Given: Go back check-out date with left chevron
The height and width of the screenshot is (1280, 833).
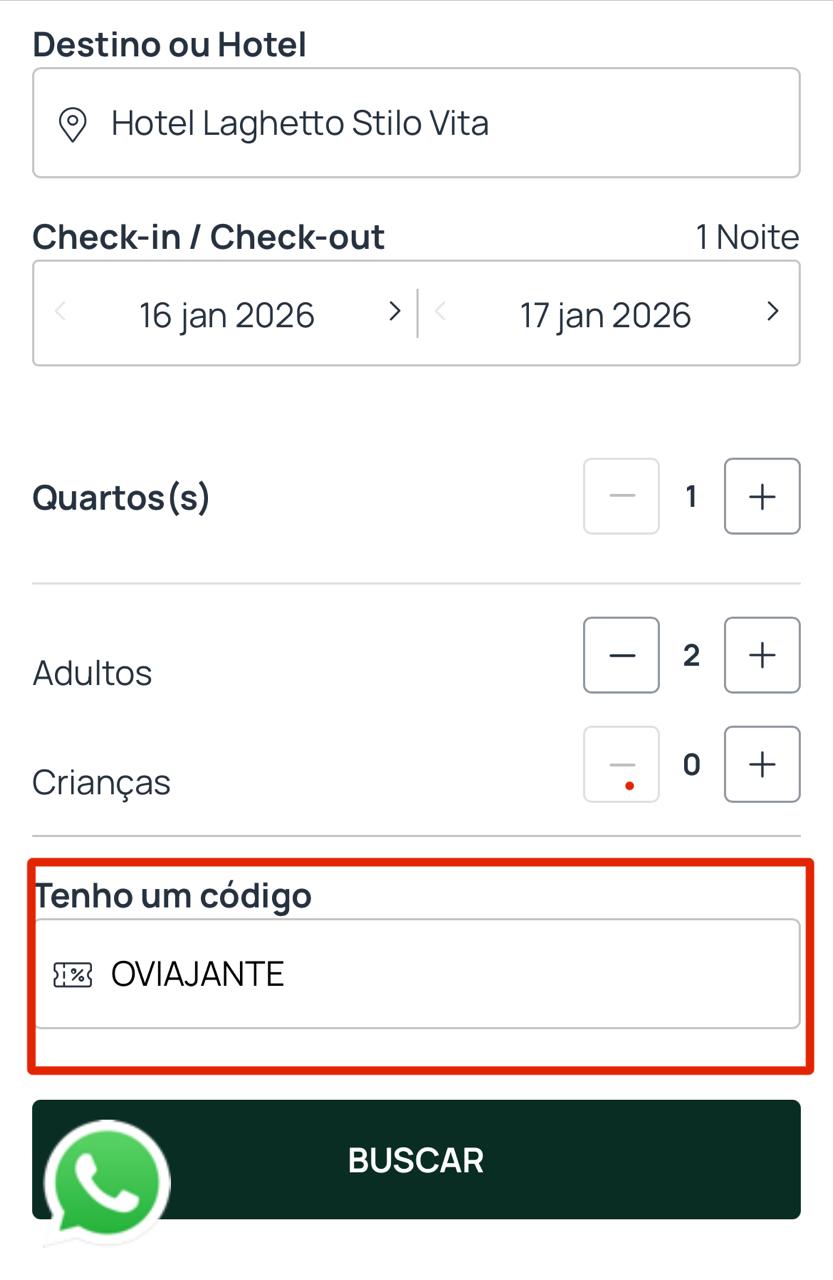Looking at the screenshot, I should click(440, 312).
